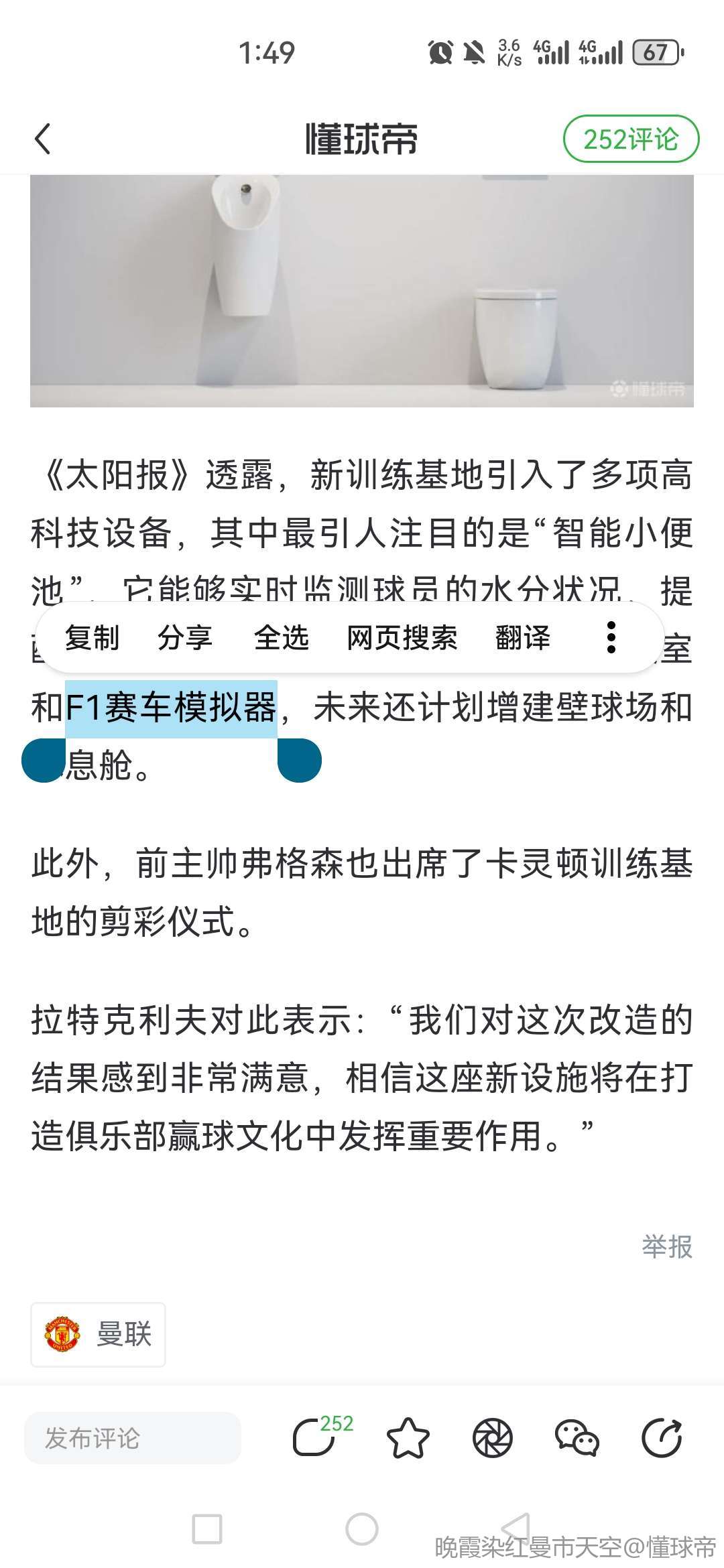
Task: Tap the 发布评论 comment field
Action: click(x=133, y=1438)
